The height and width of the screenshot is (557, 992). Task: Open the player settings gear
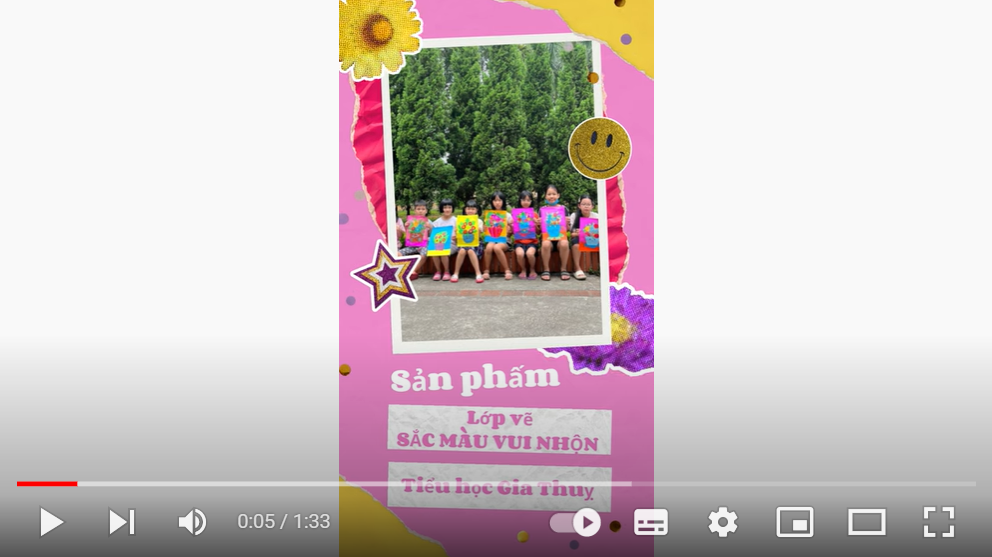coord(723,522)
